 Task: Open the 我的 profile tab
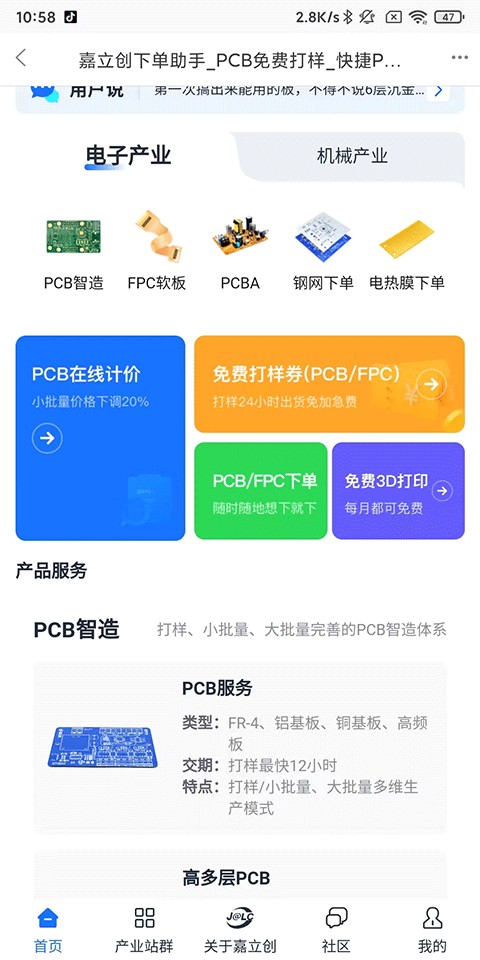tap(432, 929)
